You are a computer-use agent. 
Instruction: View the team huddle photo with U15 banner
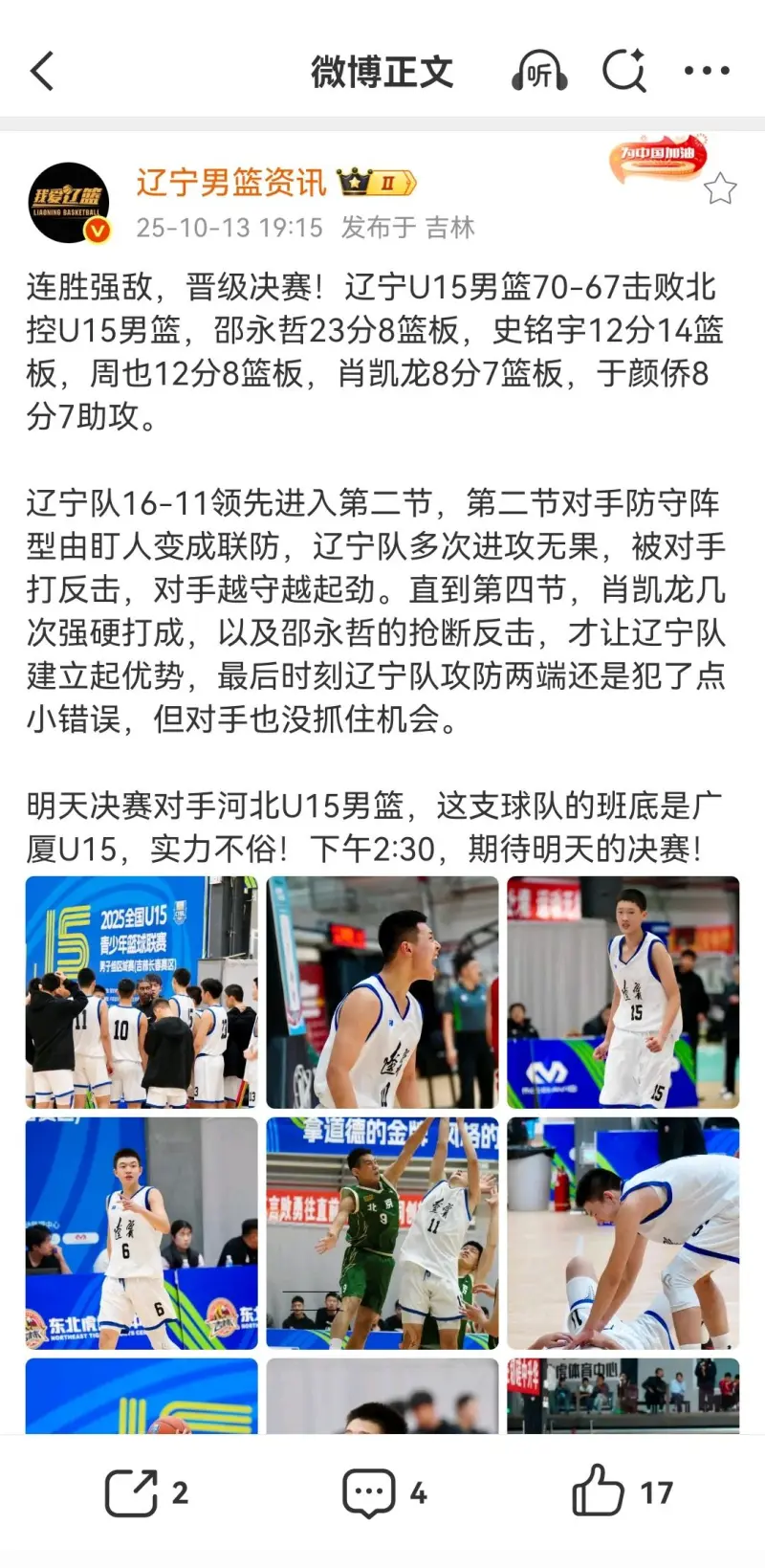142,992
